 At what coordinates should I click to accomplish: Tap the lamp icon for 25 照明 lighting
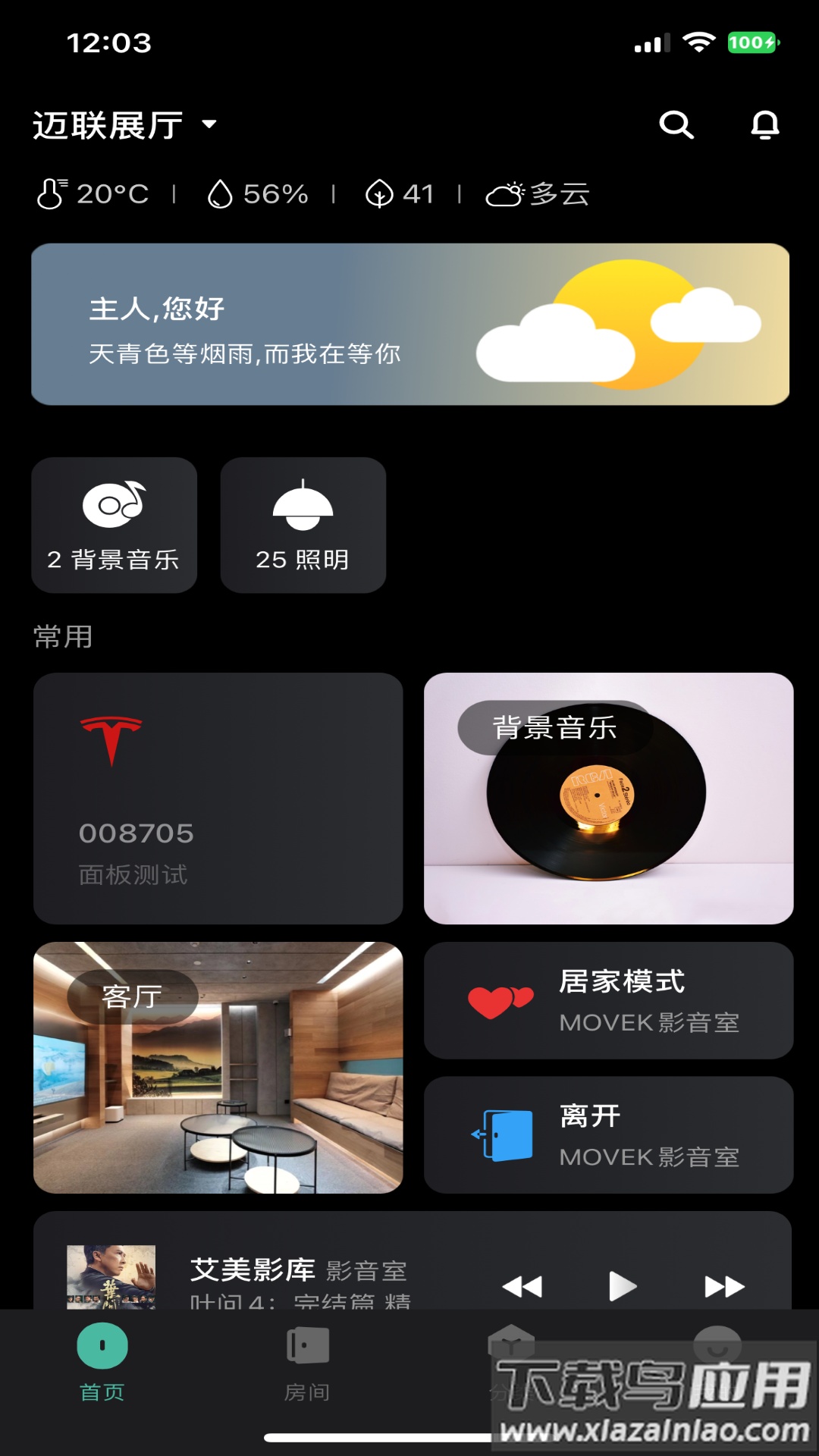[x=303, y=502]
